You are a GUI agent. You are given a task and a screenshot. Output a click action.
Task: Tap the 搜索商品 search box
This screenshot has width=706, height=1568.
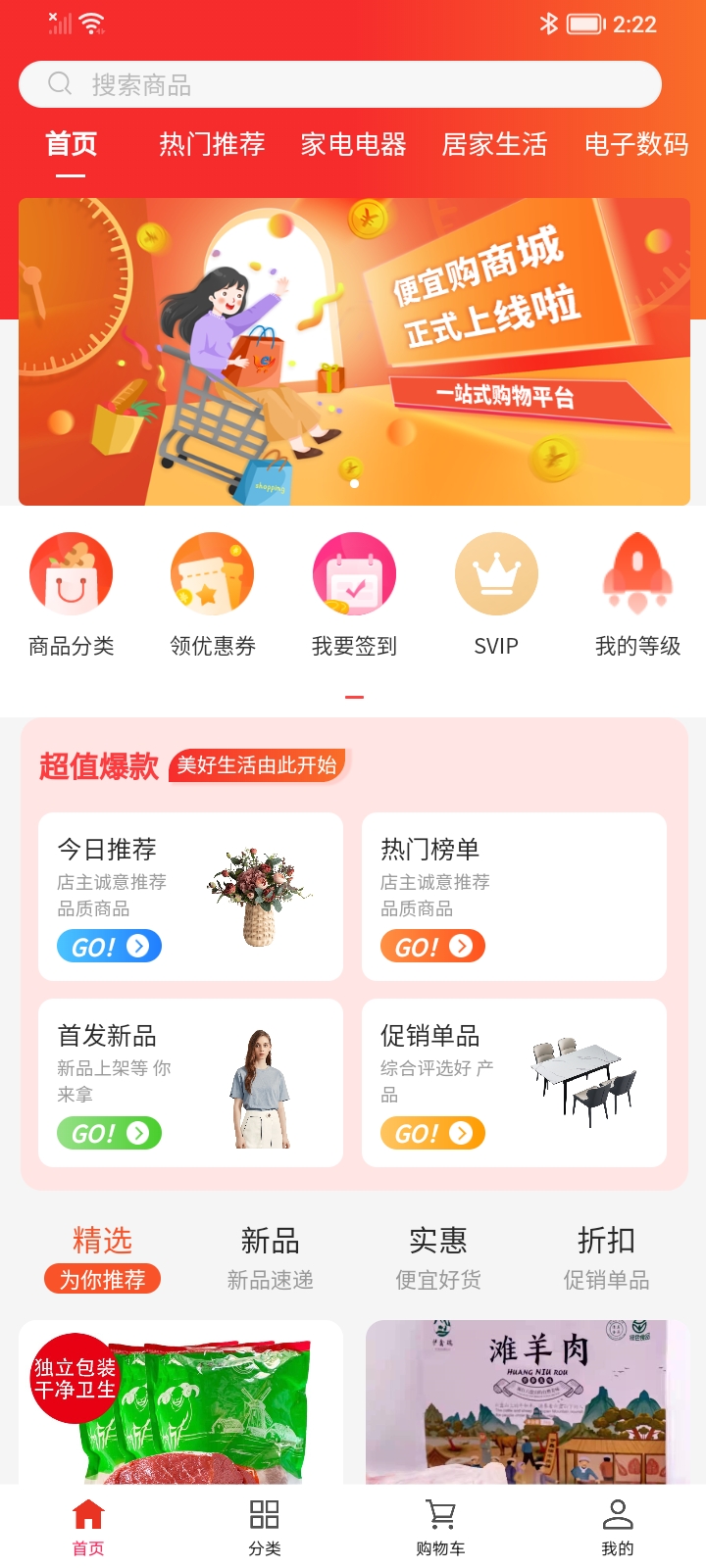tap(340, 84)
